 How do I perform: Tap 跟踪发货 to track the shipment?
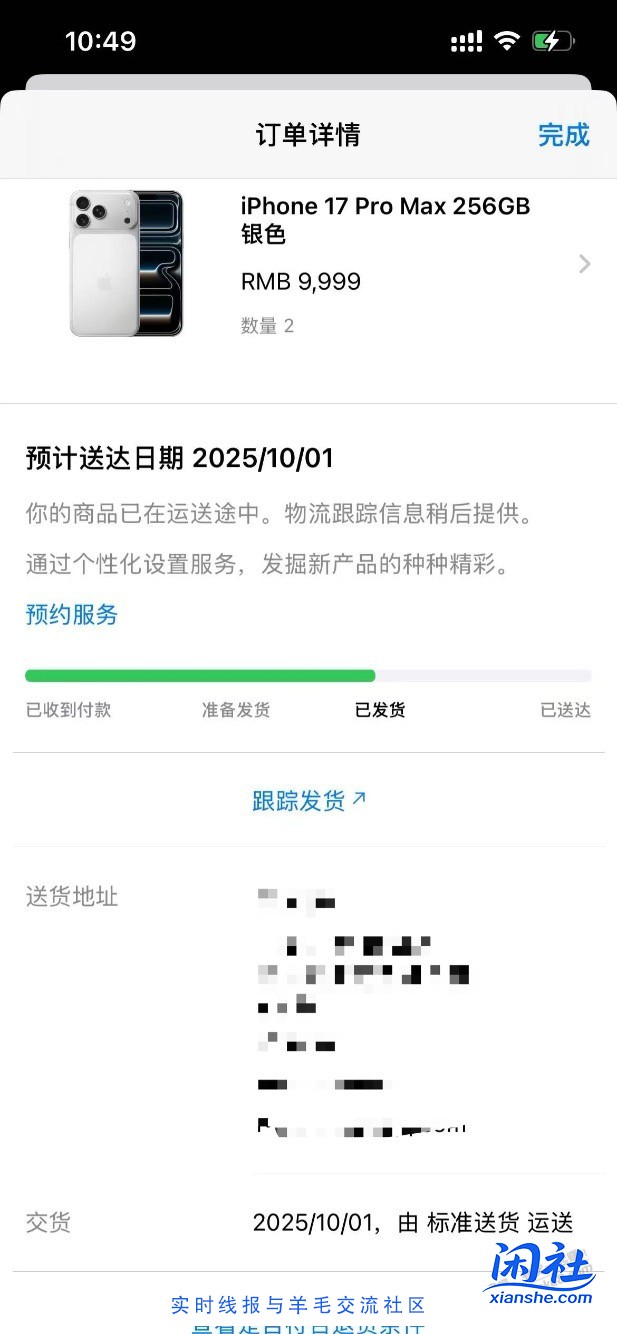tap(308, 800)
